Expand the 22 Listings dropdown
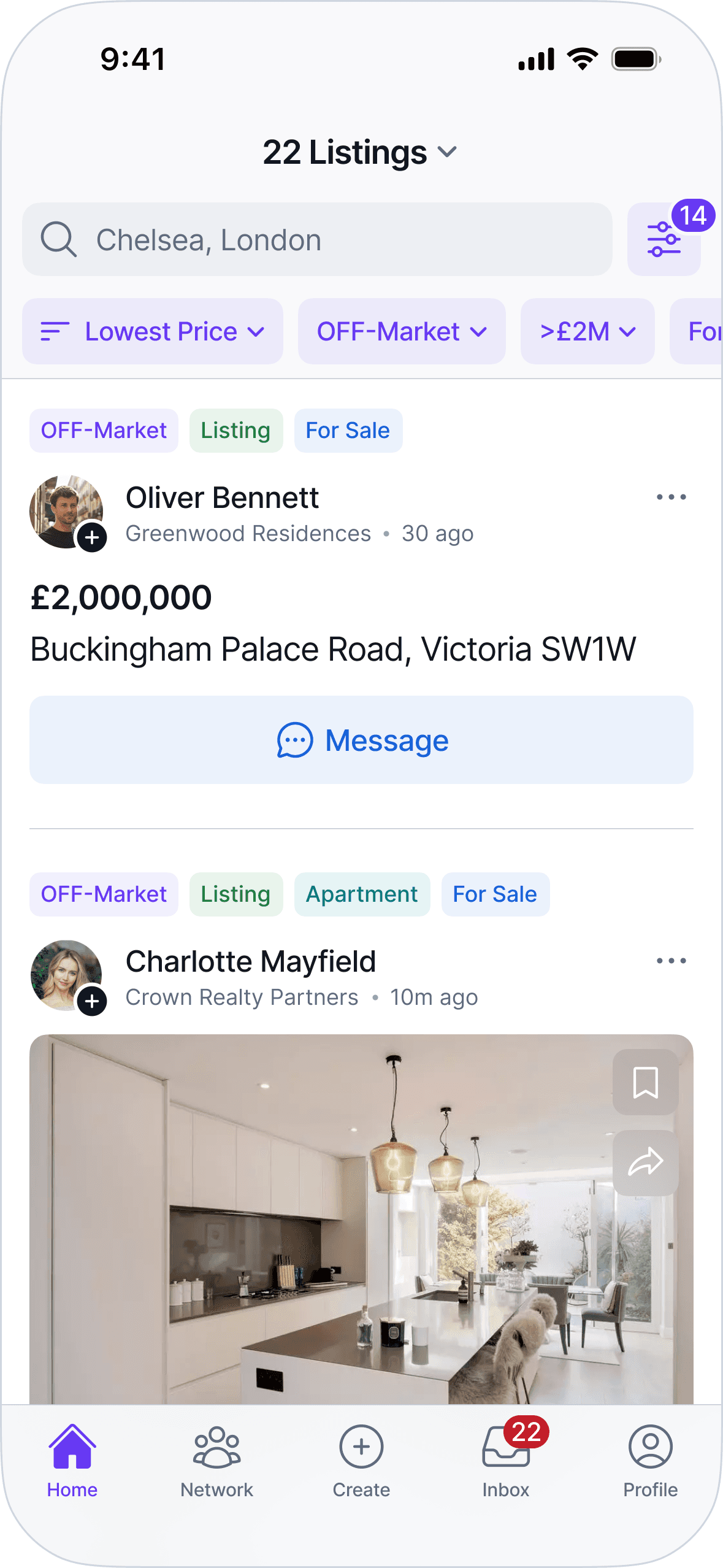Screen dimensions: 723x1568 click(x=360, y=152)
